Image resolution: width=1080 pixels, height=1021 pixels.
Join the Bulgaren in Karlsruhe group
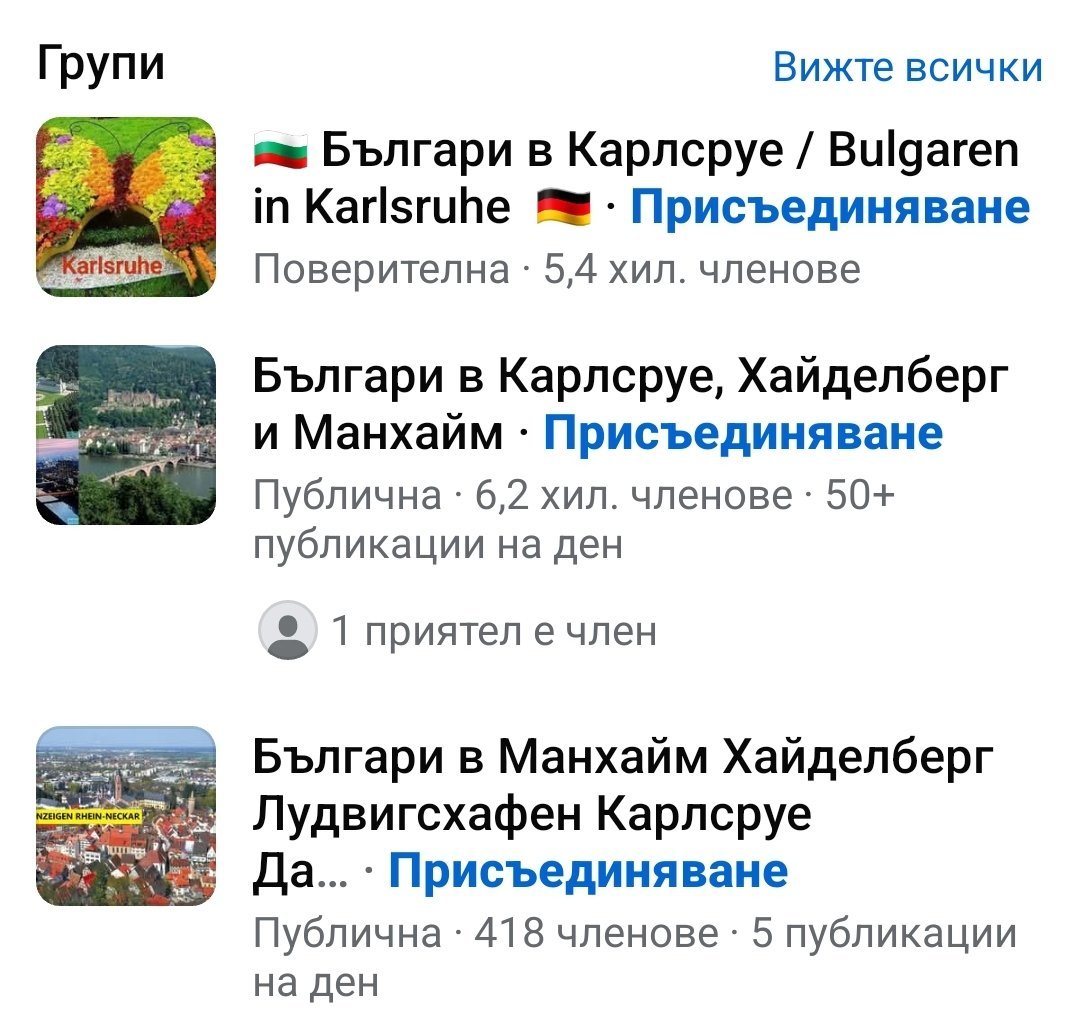(830, 207)
